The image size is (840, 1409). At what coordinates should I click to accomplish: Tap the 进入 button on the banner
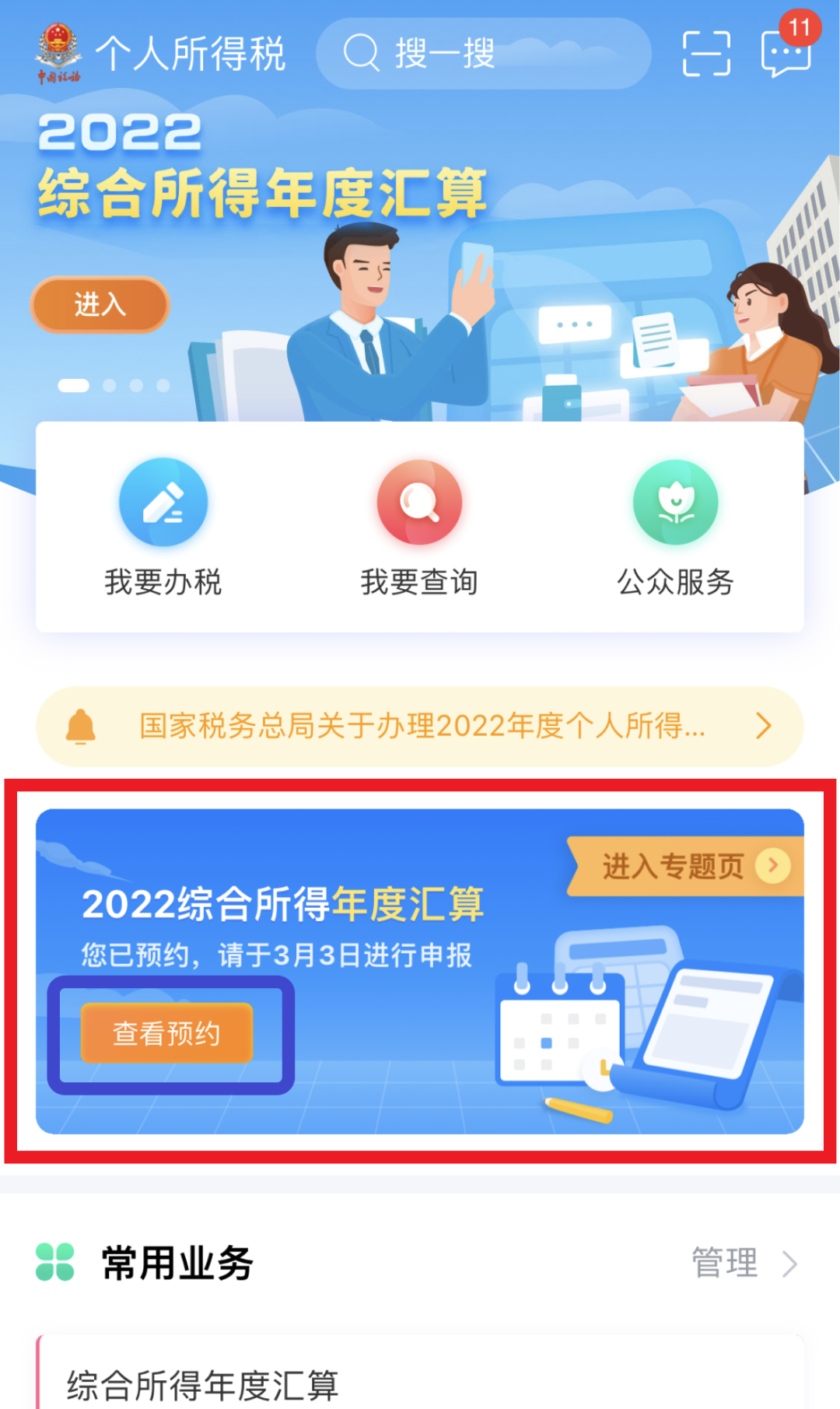point(100,304)
